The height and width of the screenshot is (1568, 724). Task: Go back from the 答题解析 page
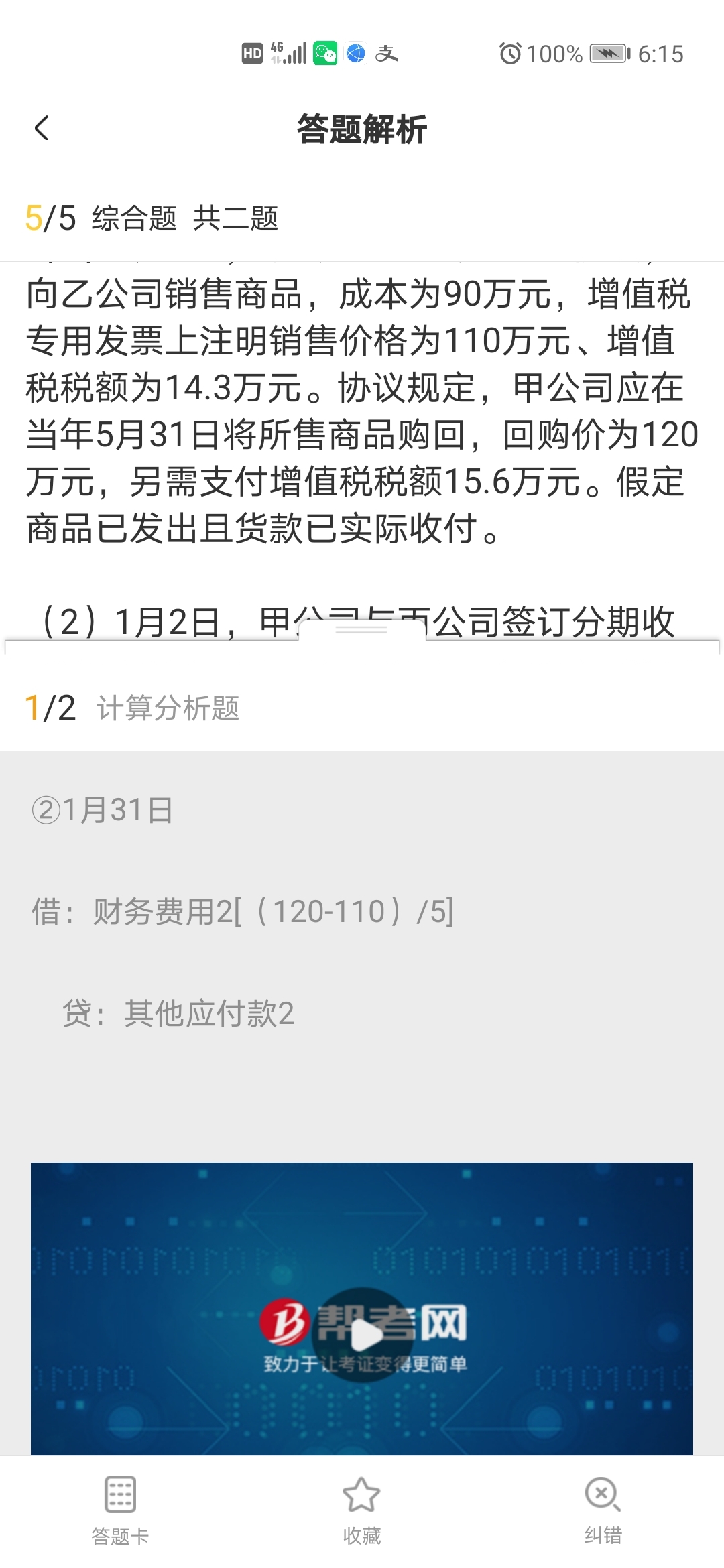[42, 128]
